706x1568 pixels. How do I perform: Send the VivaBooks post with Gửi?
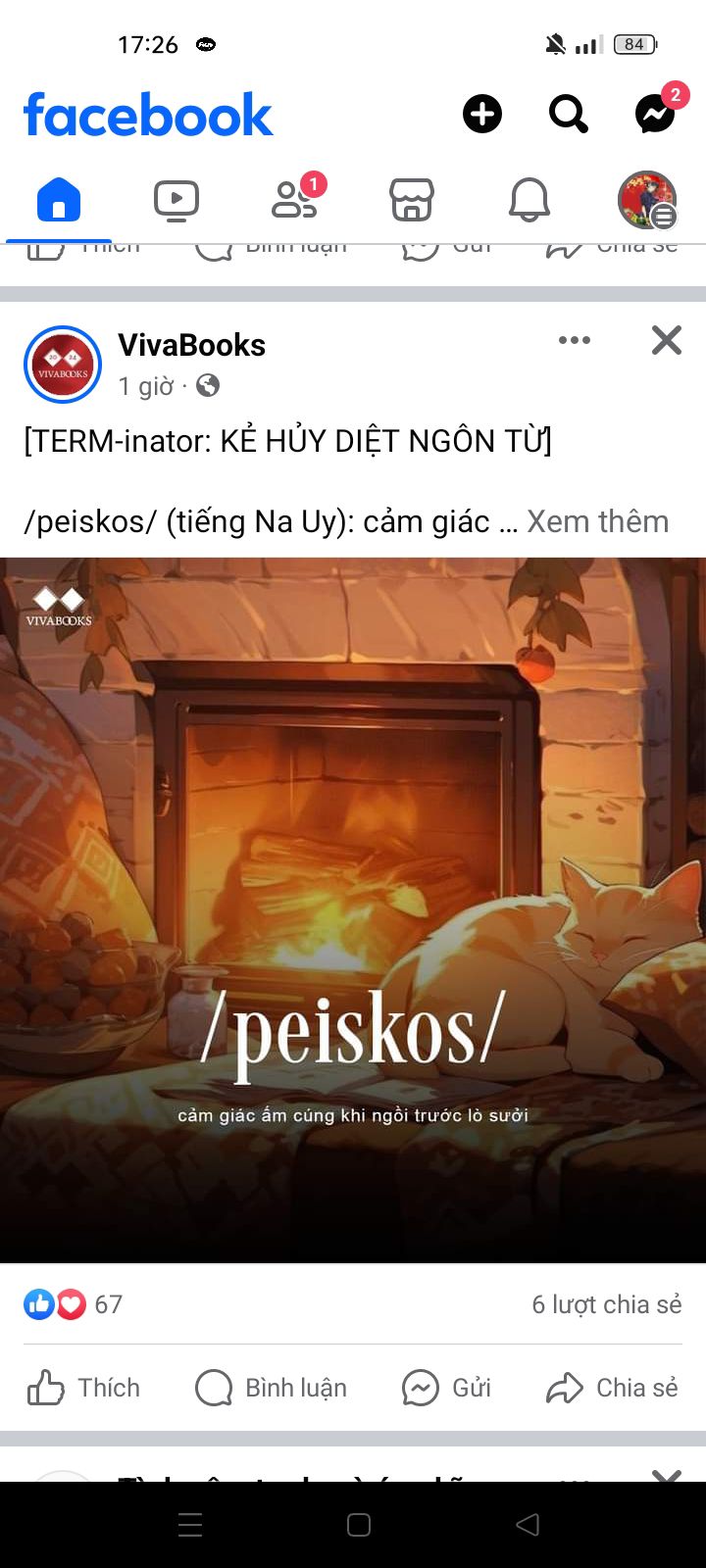446,1388
